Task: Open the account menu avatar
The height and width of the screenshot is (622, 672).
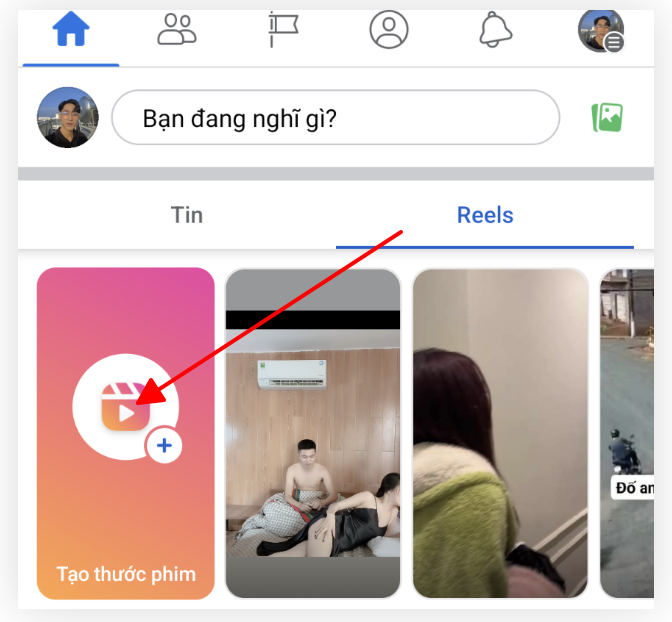Action: pos(601,31)
